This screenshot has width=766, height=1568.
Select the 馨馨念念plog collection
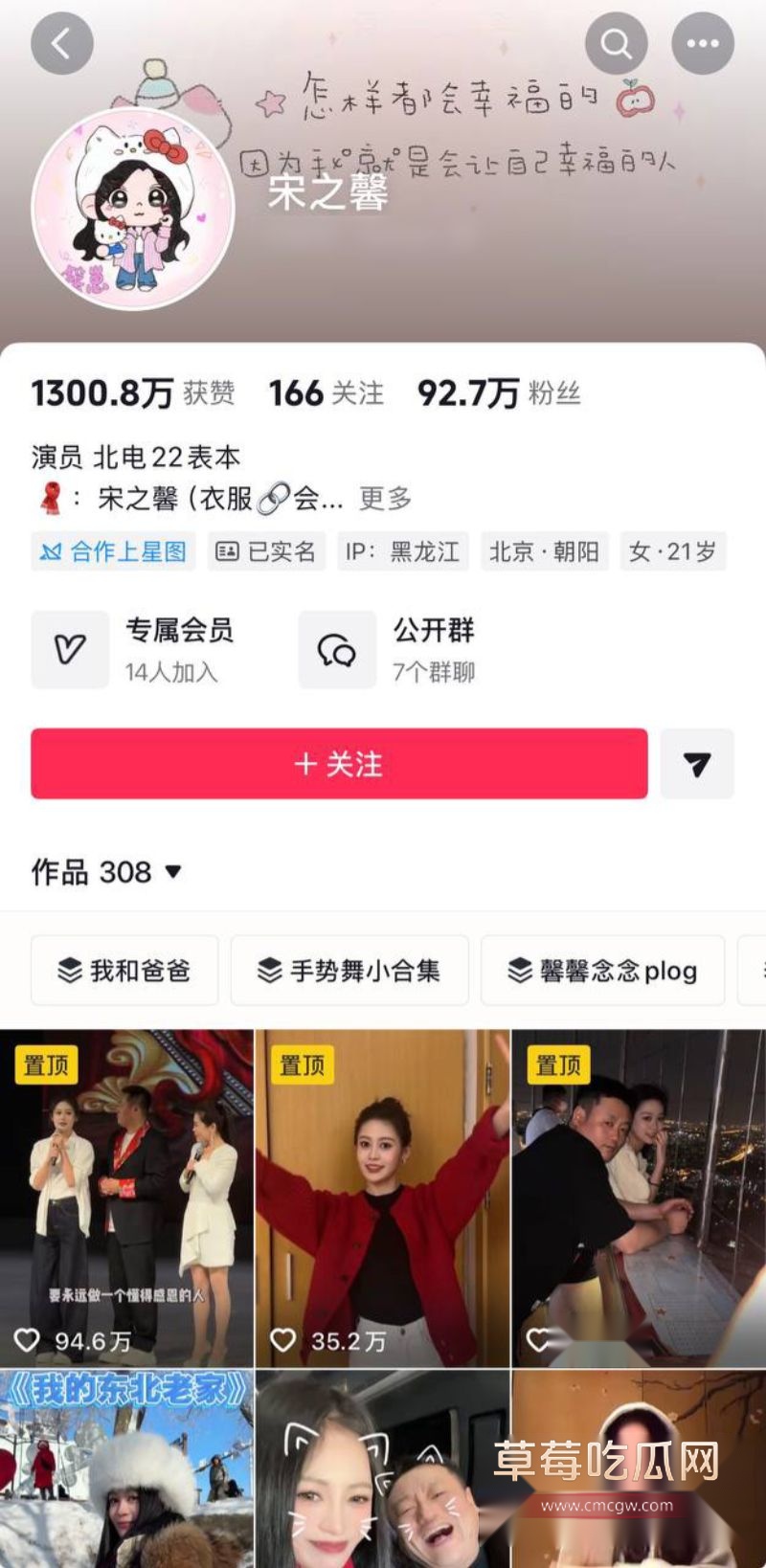602,971
